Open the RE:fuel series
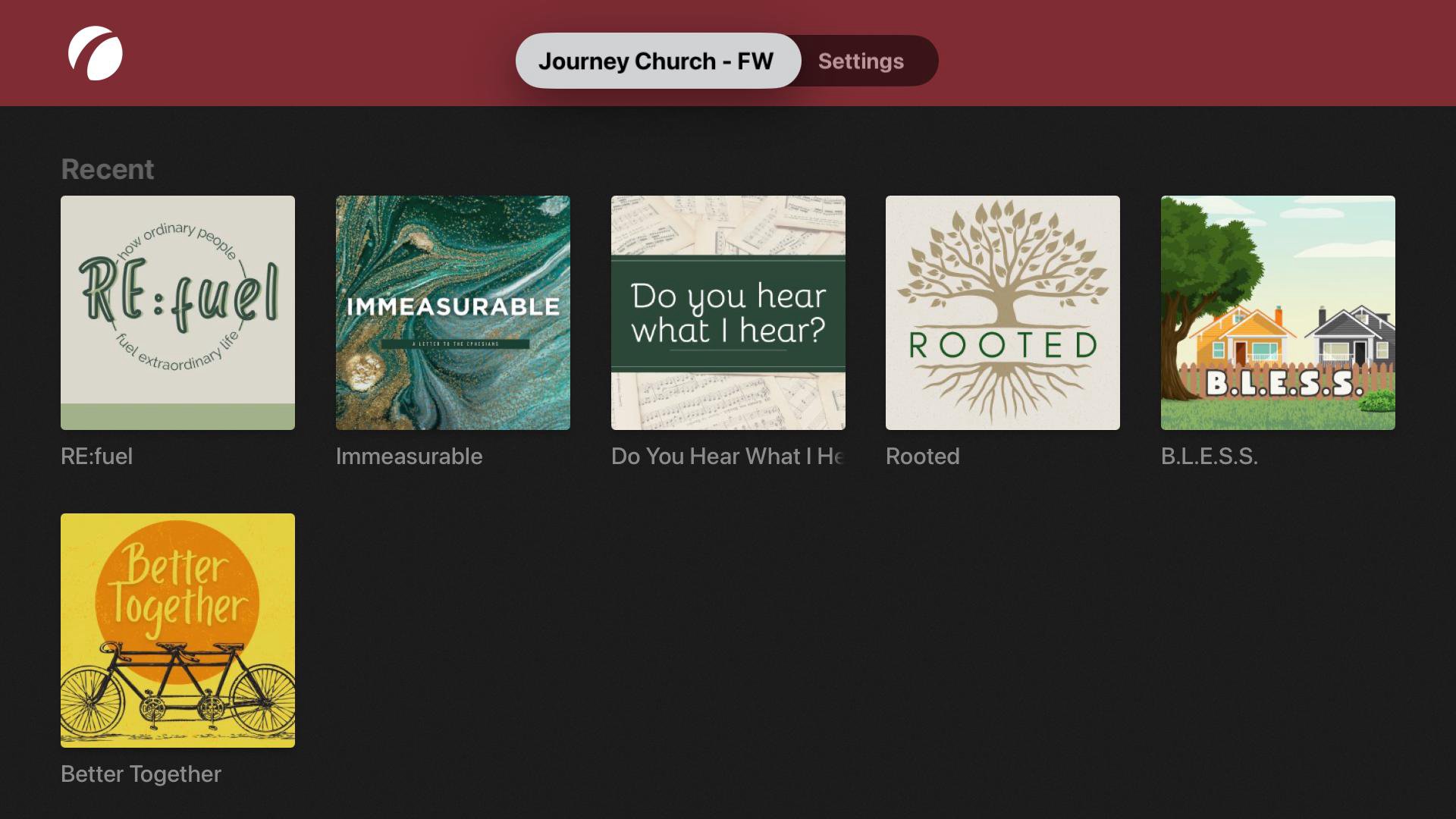Screen dimensions: 1456x819 [x=177, y=312]
